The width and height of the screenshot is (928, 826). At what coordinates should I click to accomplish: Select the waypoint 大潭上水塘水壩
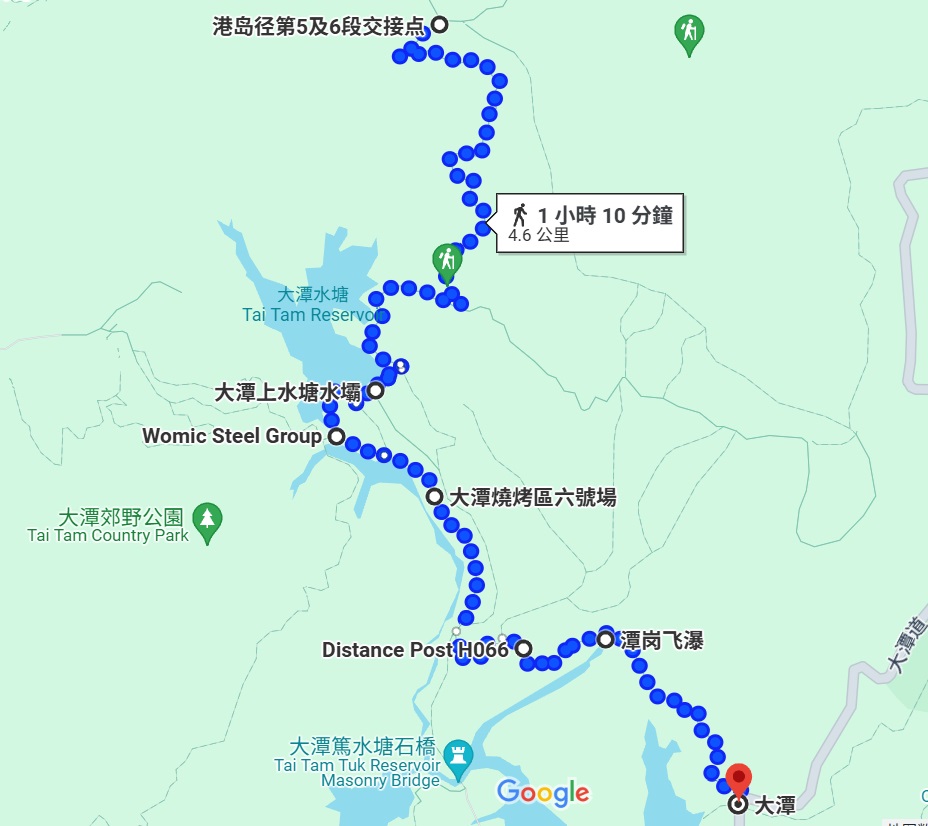click(x=376, y=391)
